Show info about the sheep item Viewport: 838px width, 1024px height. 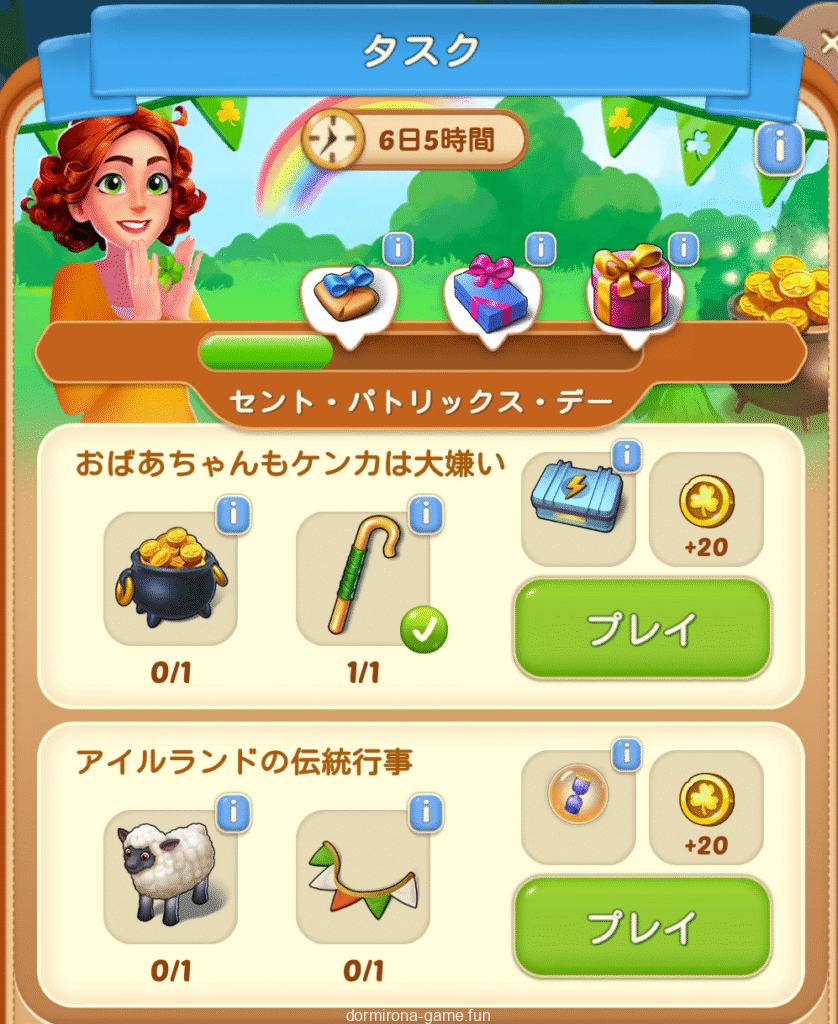point(233,812)
